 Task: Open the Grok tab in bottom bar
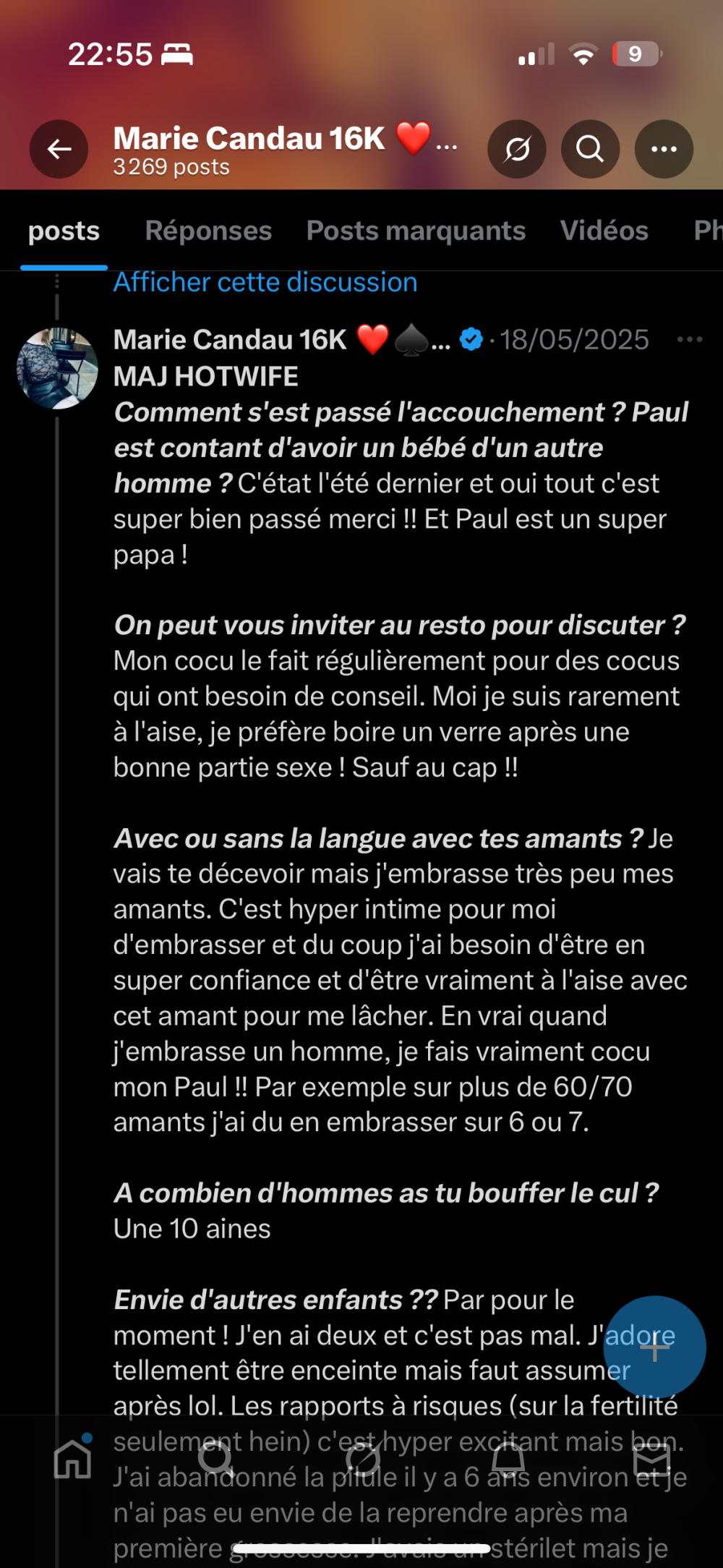(363, 1458)
